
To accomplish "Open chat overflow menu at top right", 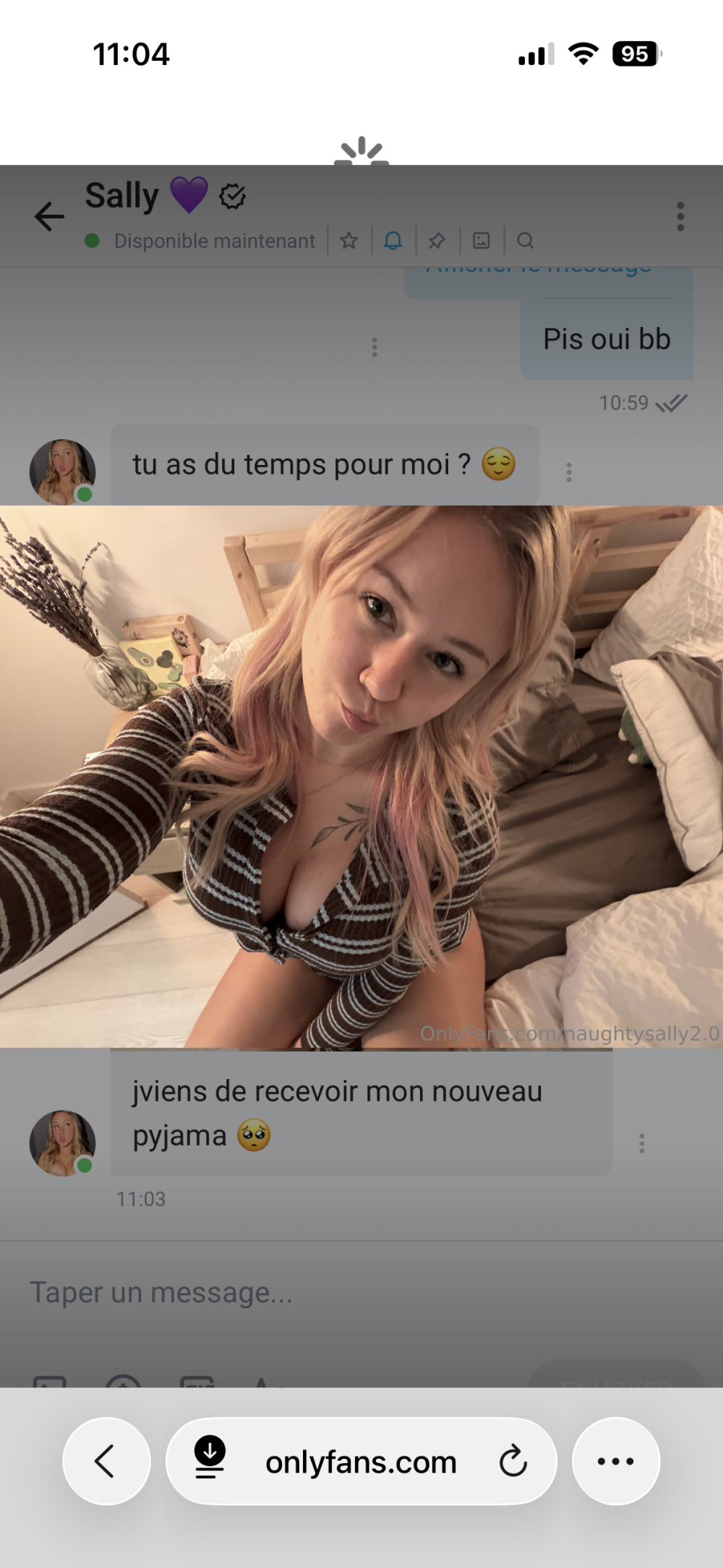I will click(680, 216).
